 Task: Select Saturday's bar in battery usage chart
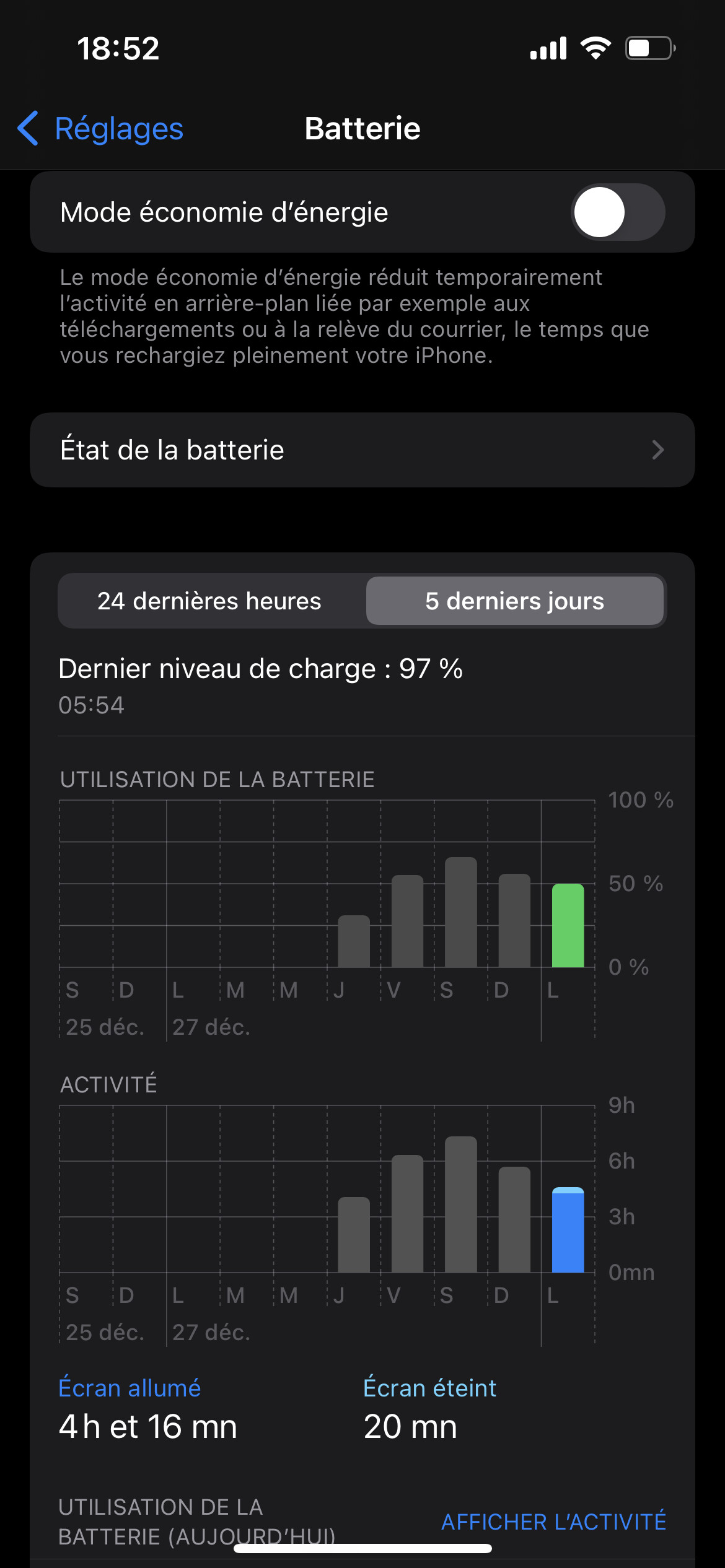[460, 913]
